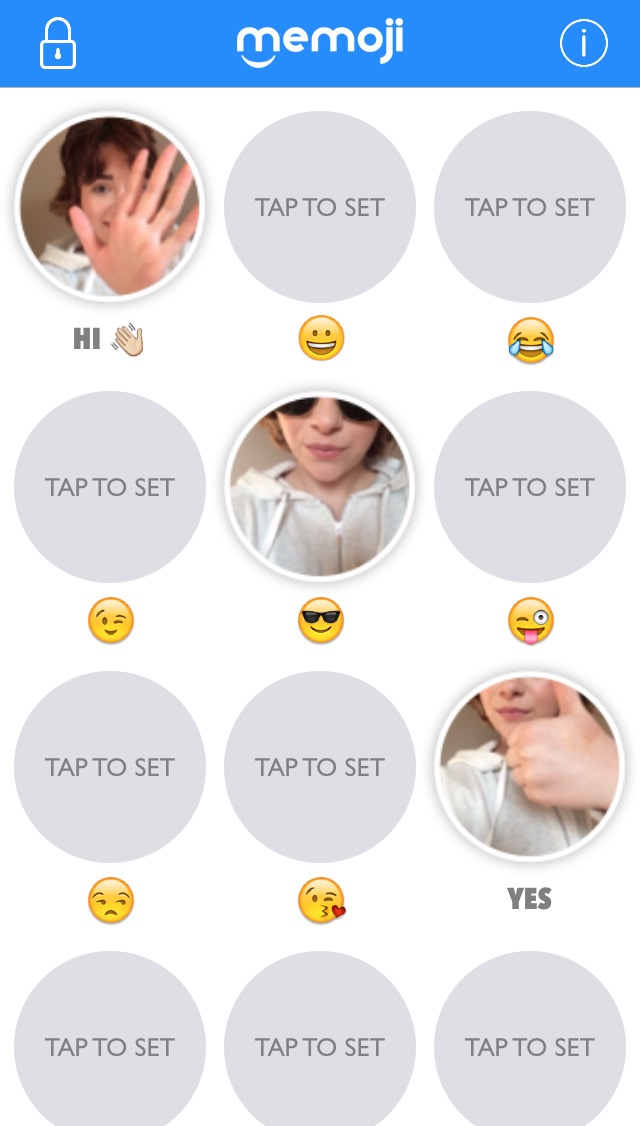Set a photo for the winking emoji
Image resolution: width=640 pixels, height=1126 pixels.
coord(110,487)
